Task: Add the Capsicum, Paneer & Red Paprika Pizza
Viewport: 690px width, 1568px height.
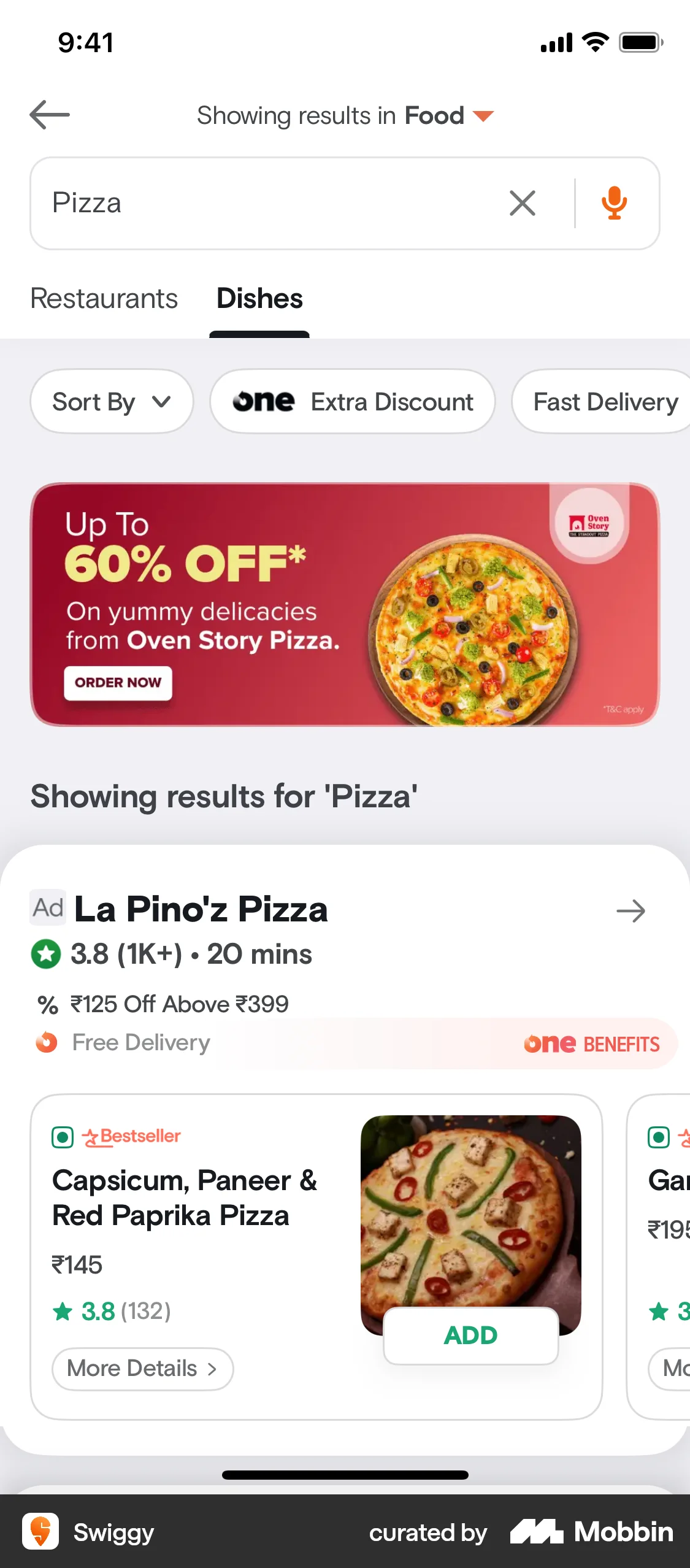Action: tap(470, 1335)
